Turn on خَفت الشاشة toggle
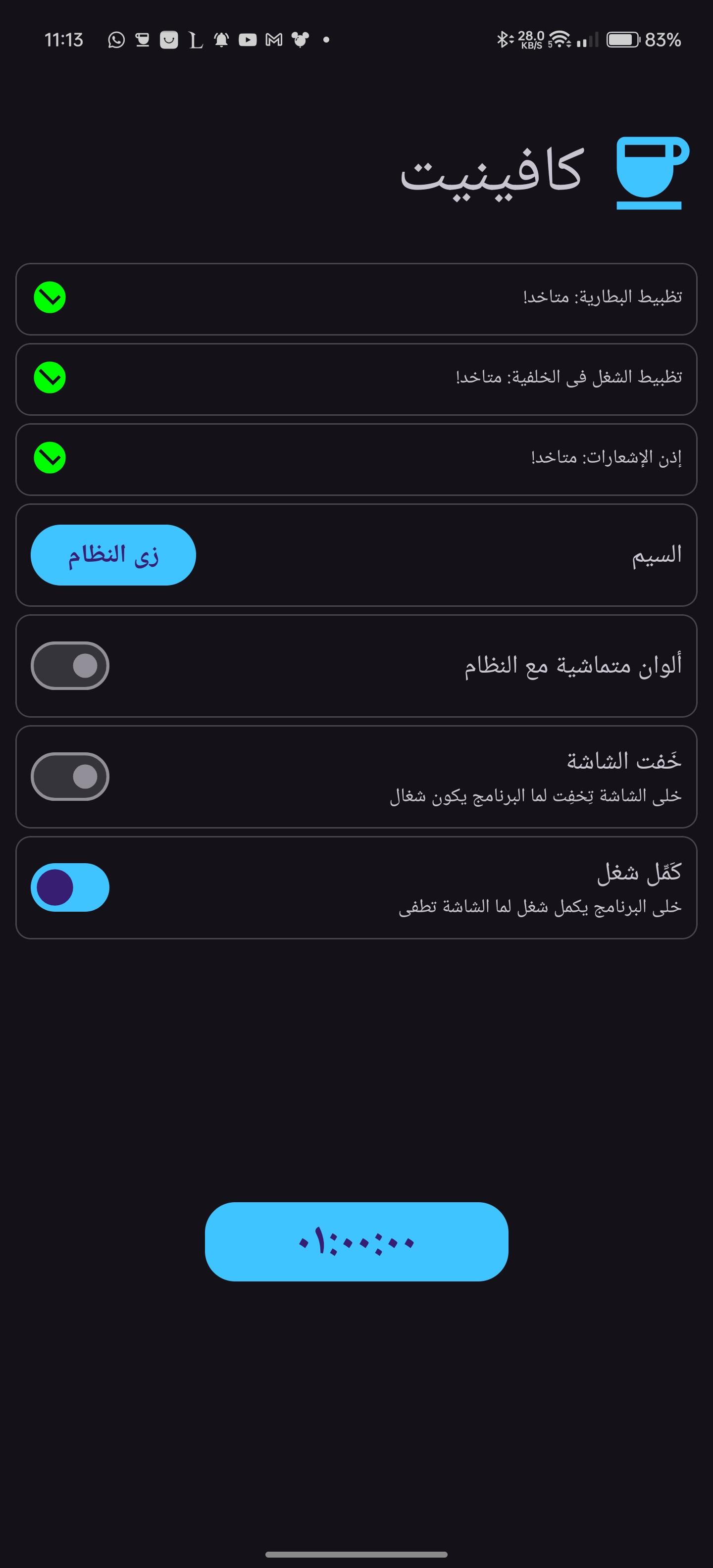The width and height of the screenshot is (713, 1568). (70, 777)
